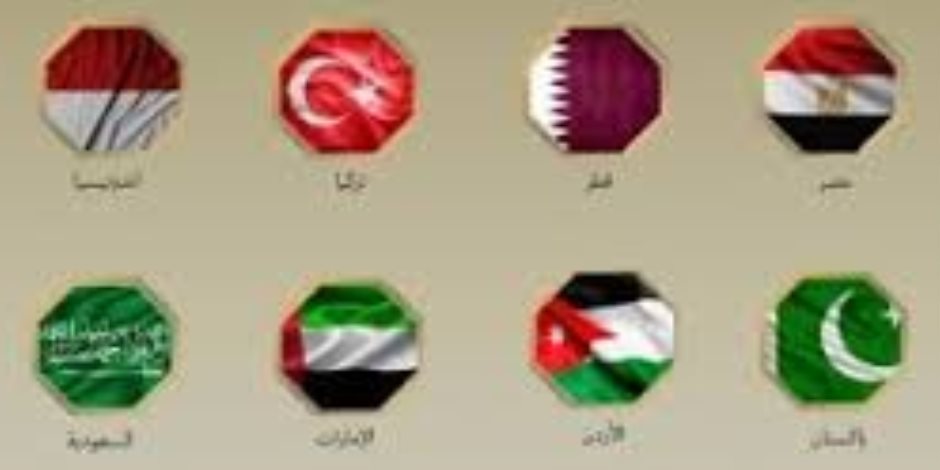Open the Qatar flag option
The image size is (940, 470).
tap(596, 90)
